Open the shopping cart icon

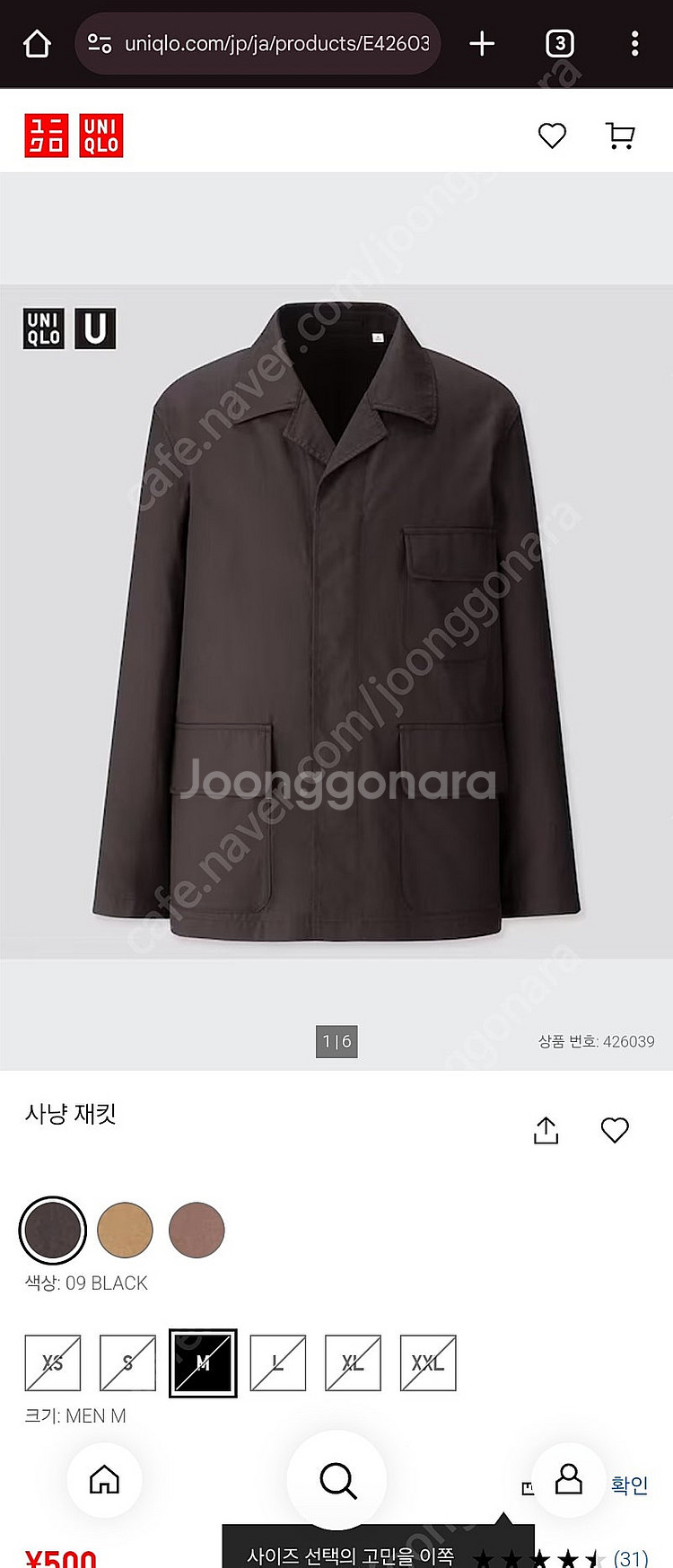pos(617,136)
